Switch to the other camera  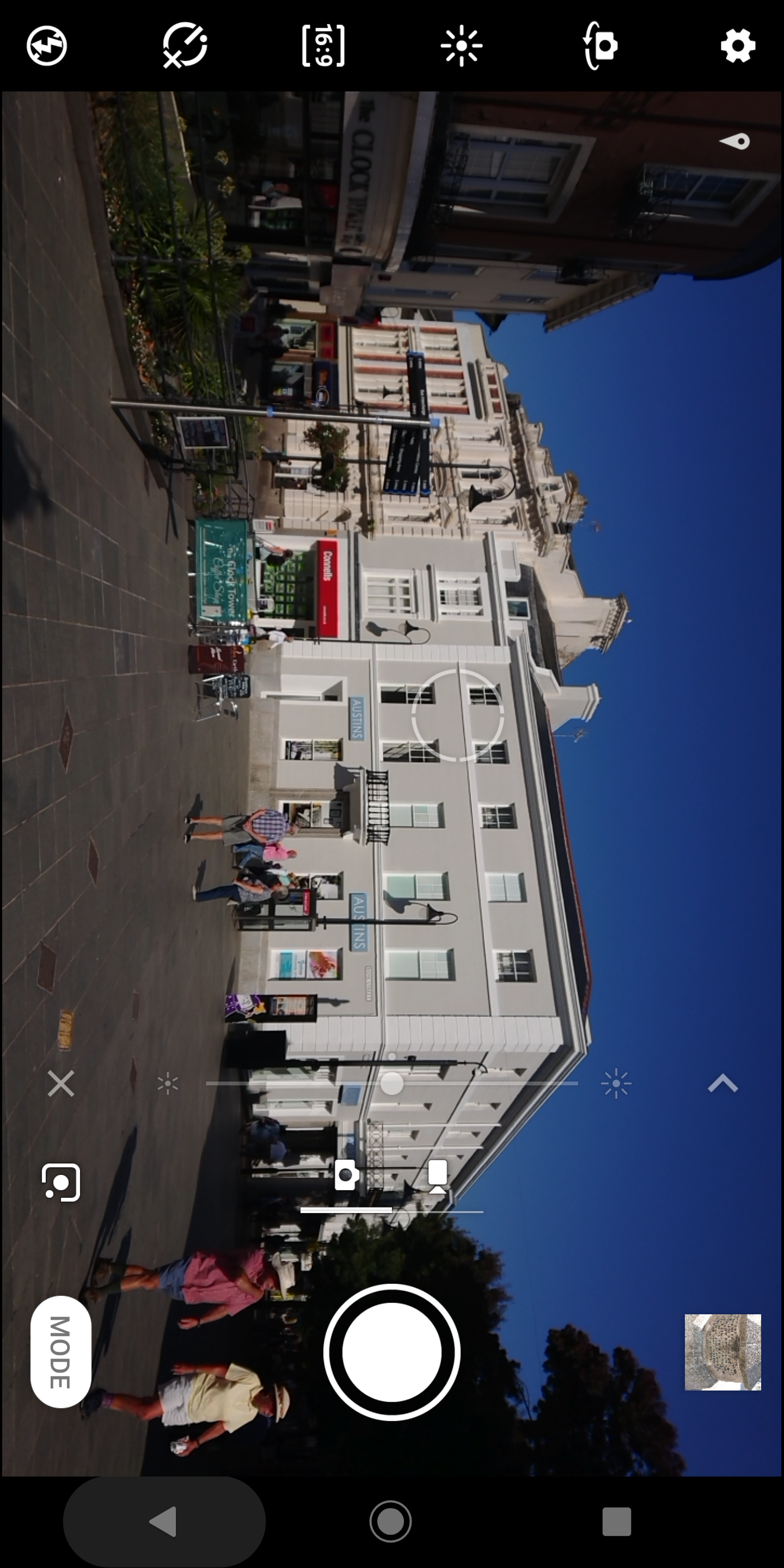click(600, 46)
